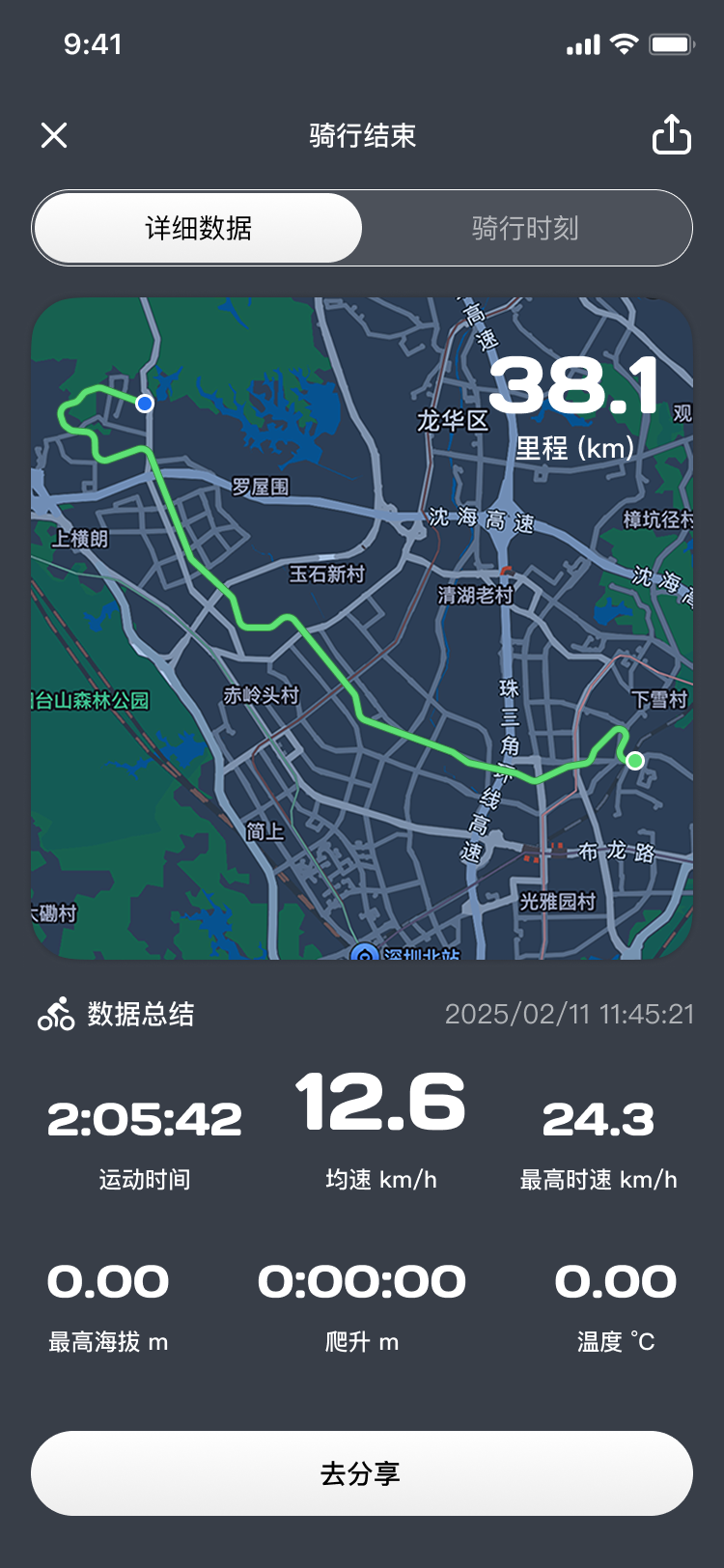The height and width of the screenshot is (1568, 724).
Task: Tap the ride timestamp 2025/02/11 11:45:21
Action: (x=571, y=1015)
